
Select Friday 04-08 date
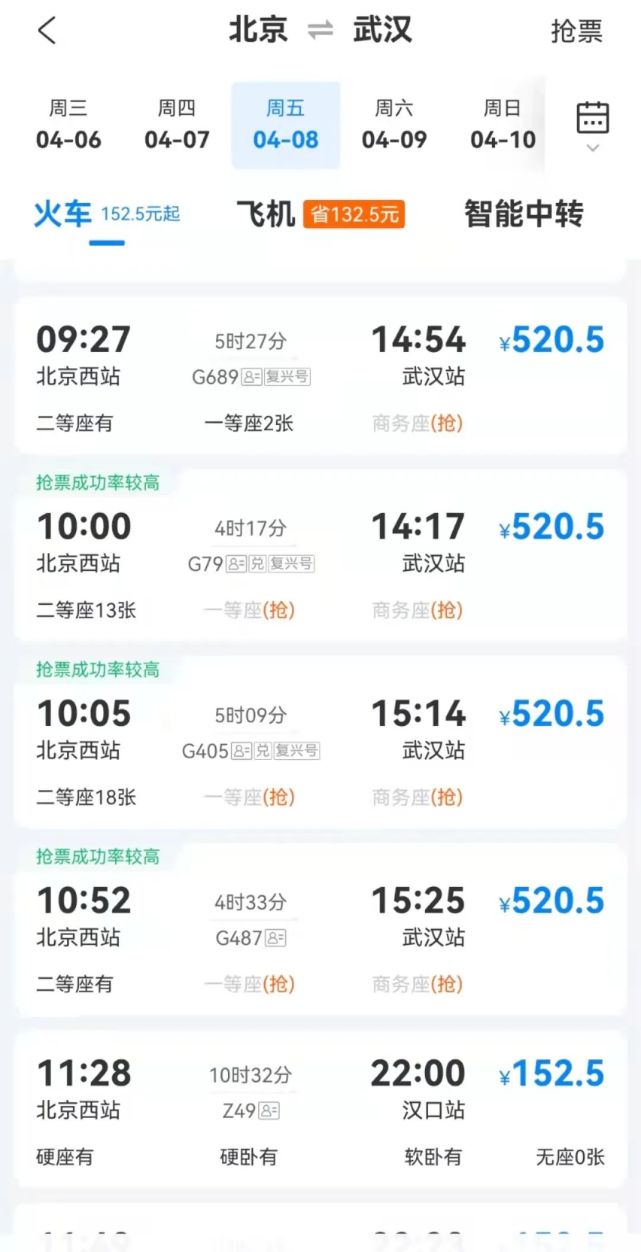click(286, 124)
